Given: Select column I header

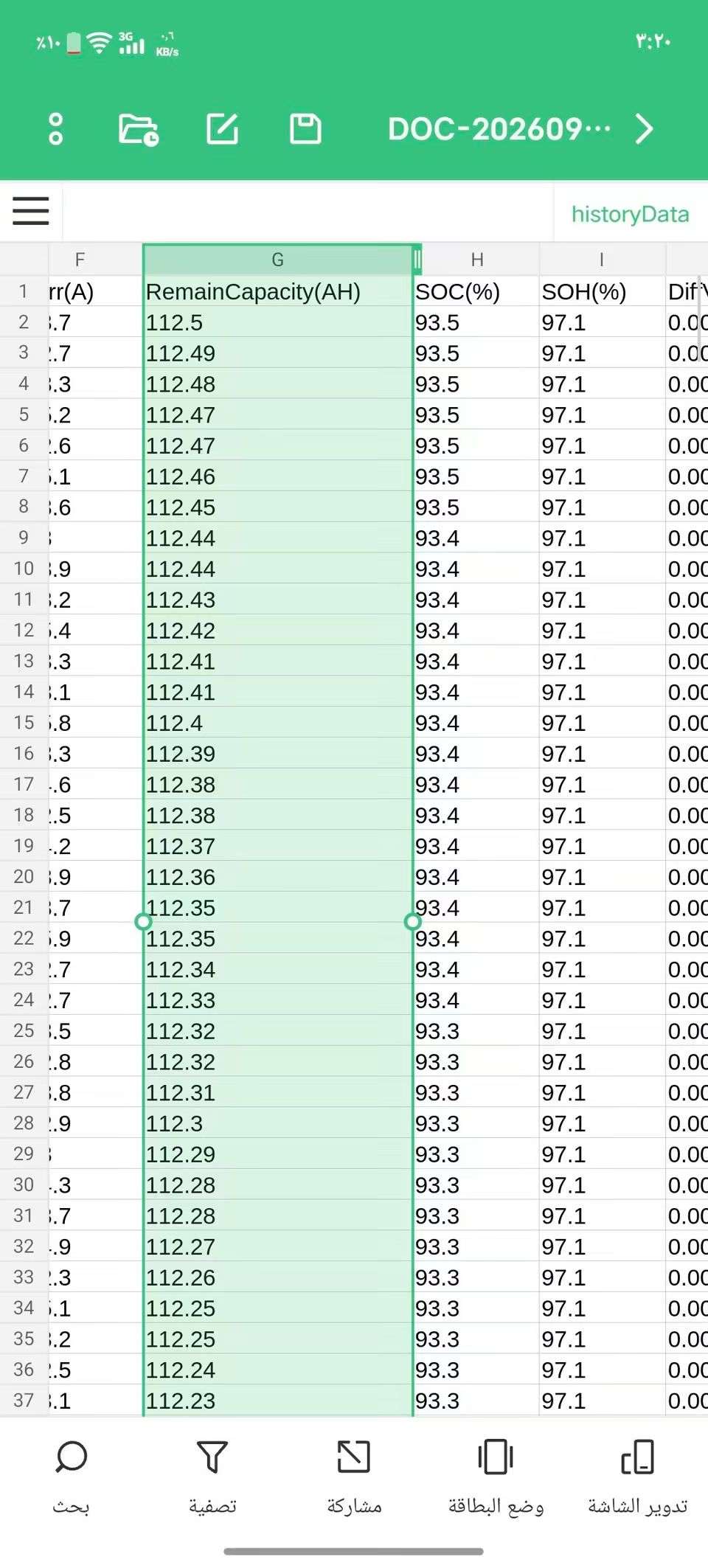Looking at the screenshot, I should pyautogui.click(x=602, y=260).
